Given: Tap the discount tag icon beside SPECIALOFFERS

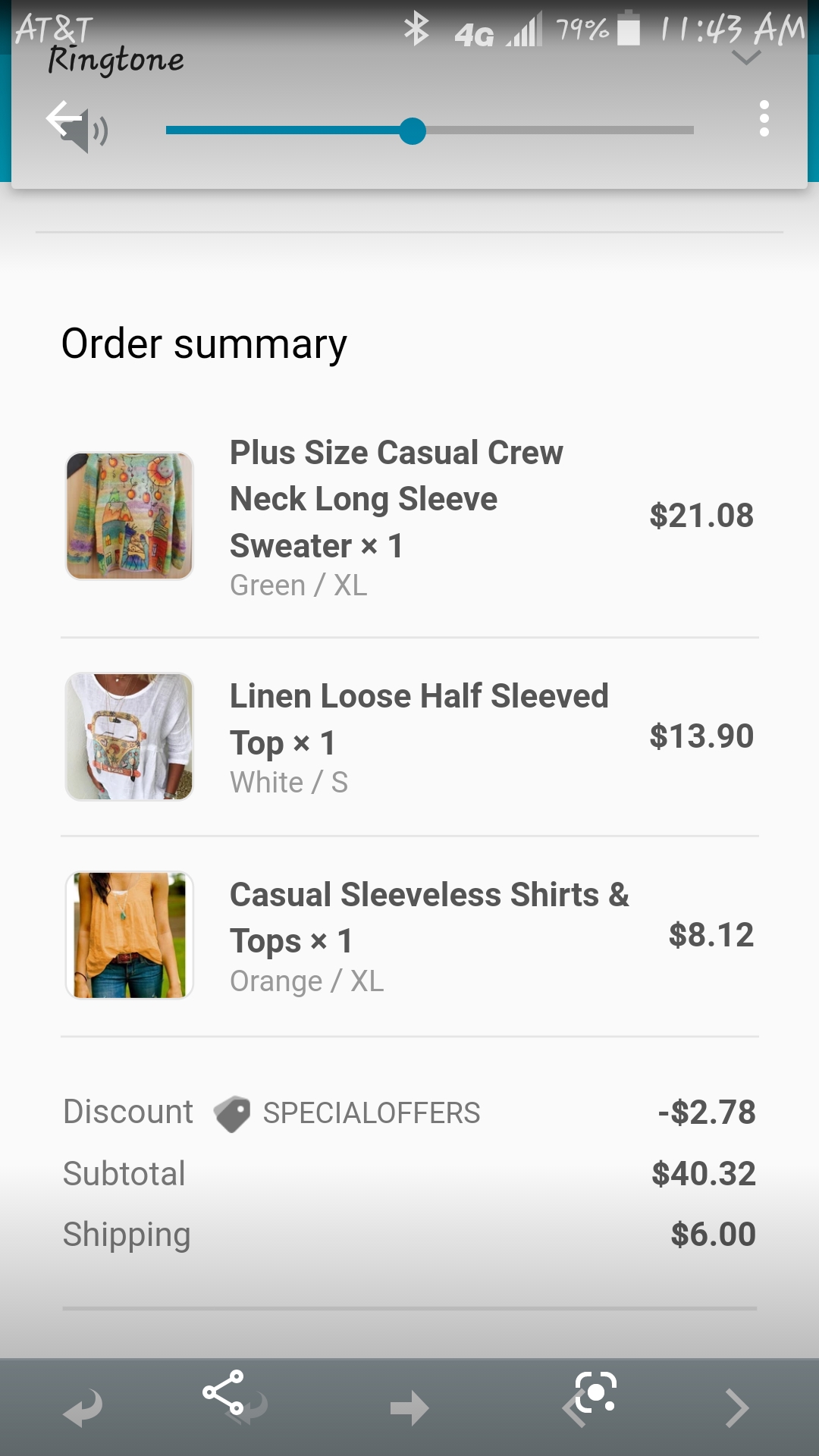Looking at the screenshot, I should click(x=231, y=1112).
